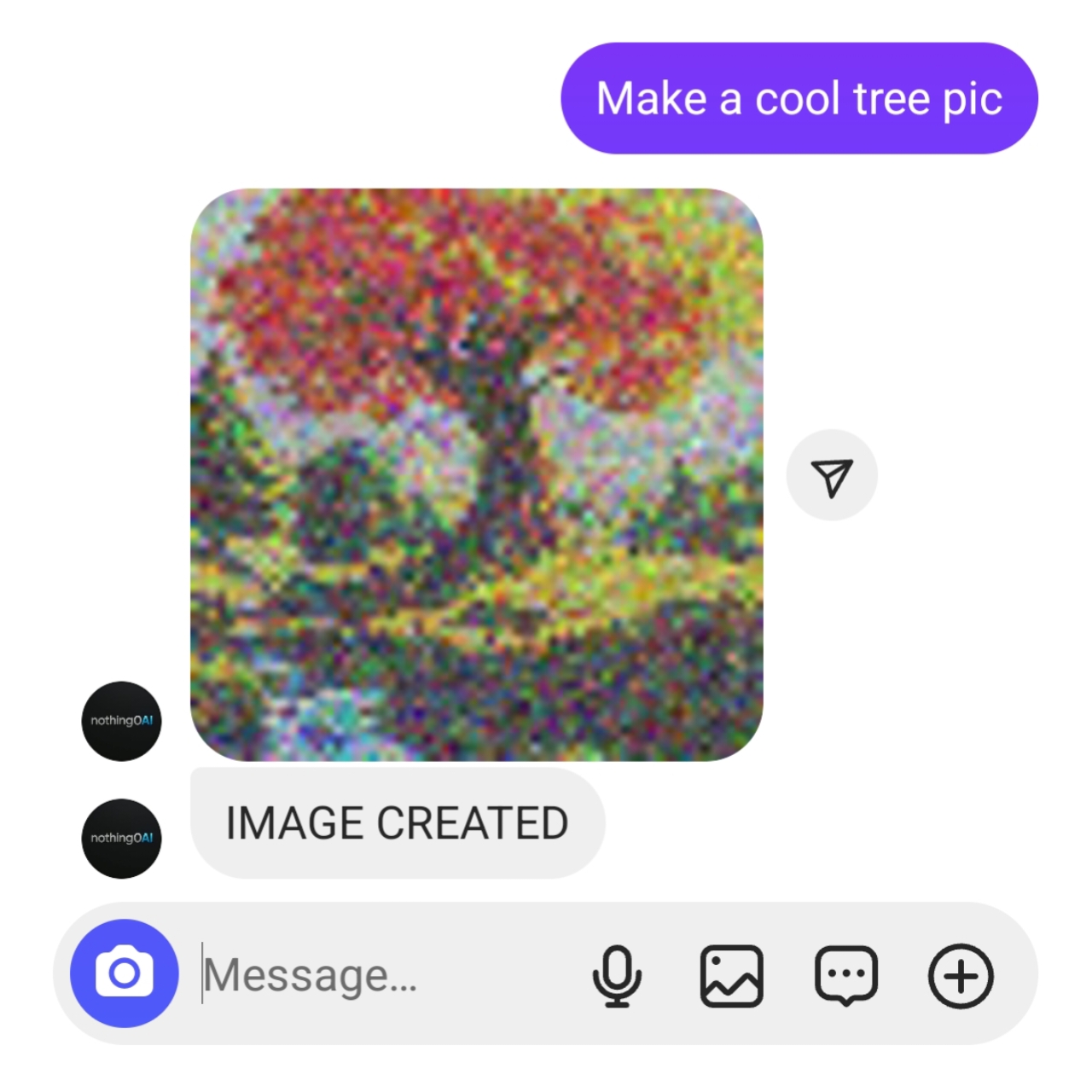Share the generated tree image

point(832,475)
